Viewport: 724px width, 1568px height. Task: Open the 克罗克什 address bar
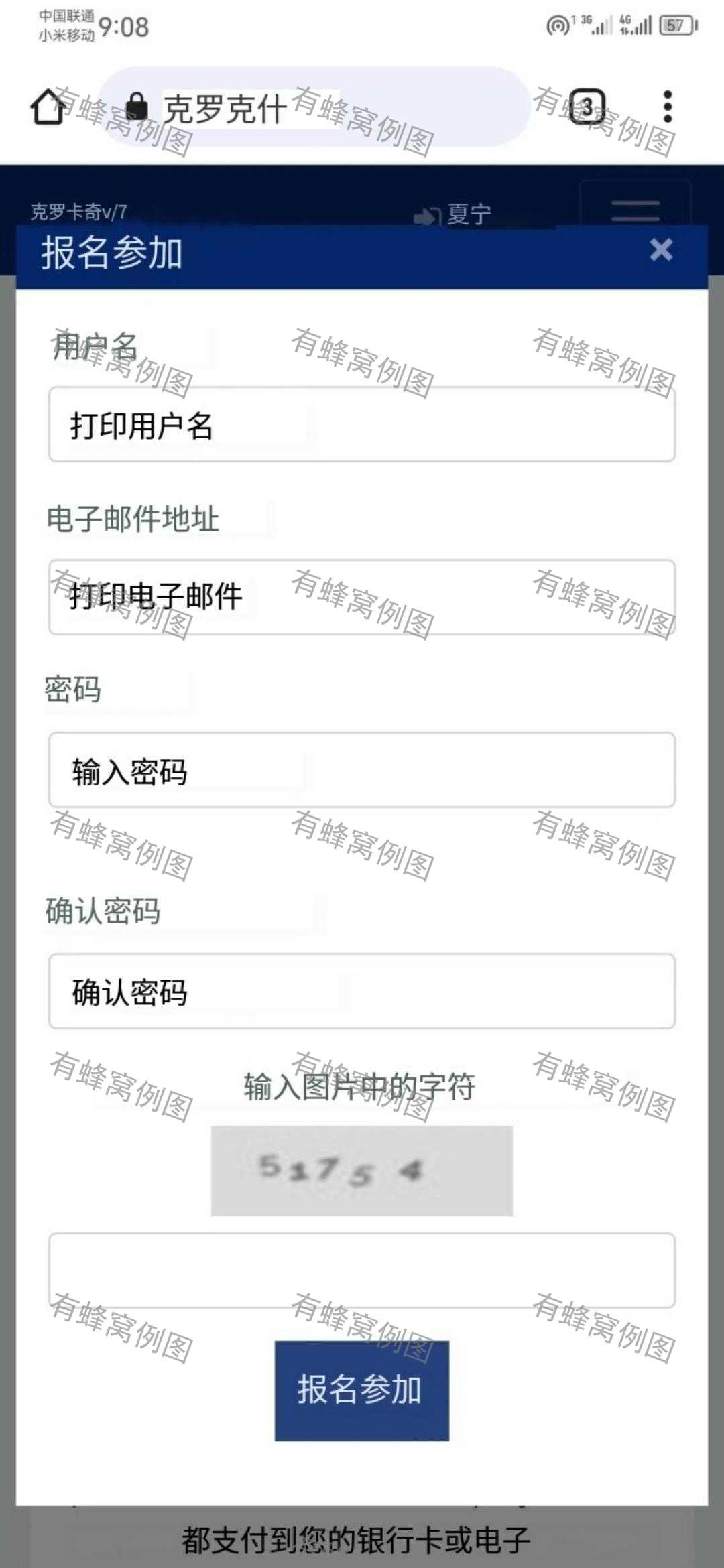click(314, 107)
